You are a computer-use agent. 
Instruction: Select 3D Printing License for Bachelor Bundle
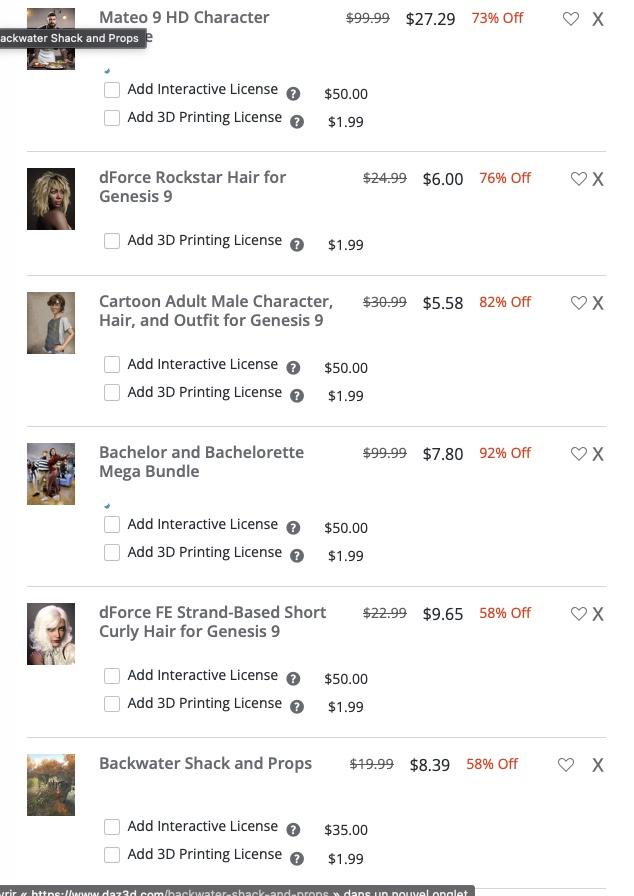coord(112,553)
